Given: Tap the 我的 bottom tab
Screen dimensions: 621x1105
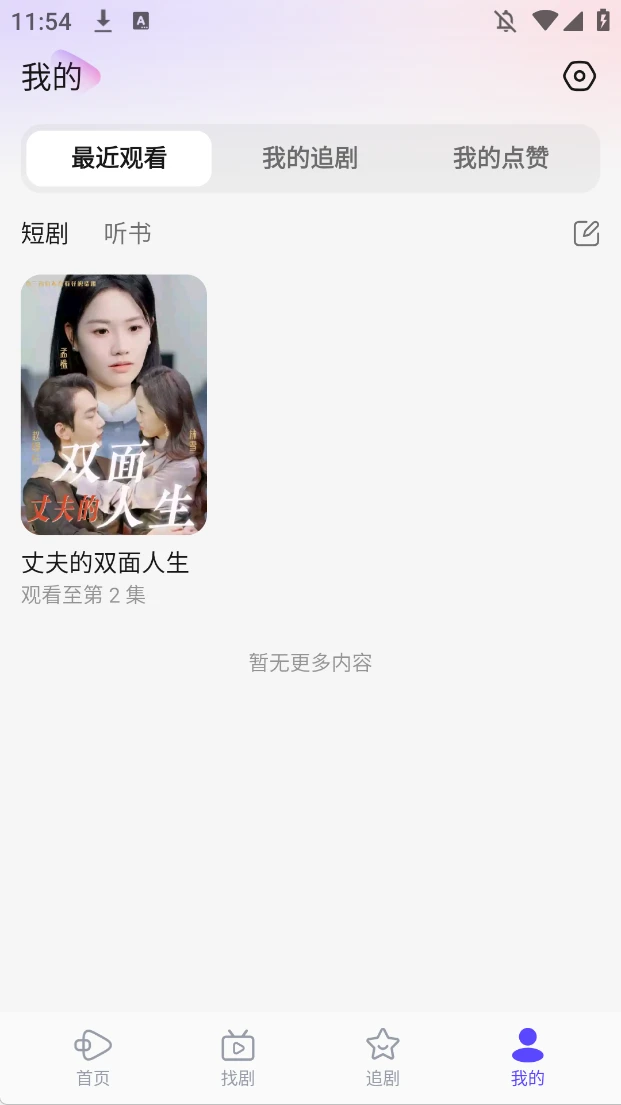Looking at the screenshot, I should click(527, 1058).
